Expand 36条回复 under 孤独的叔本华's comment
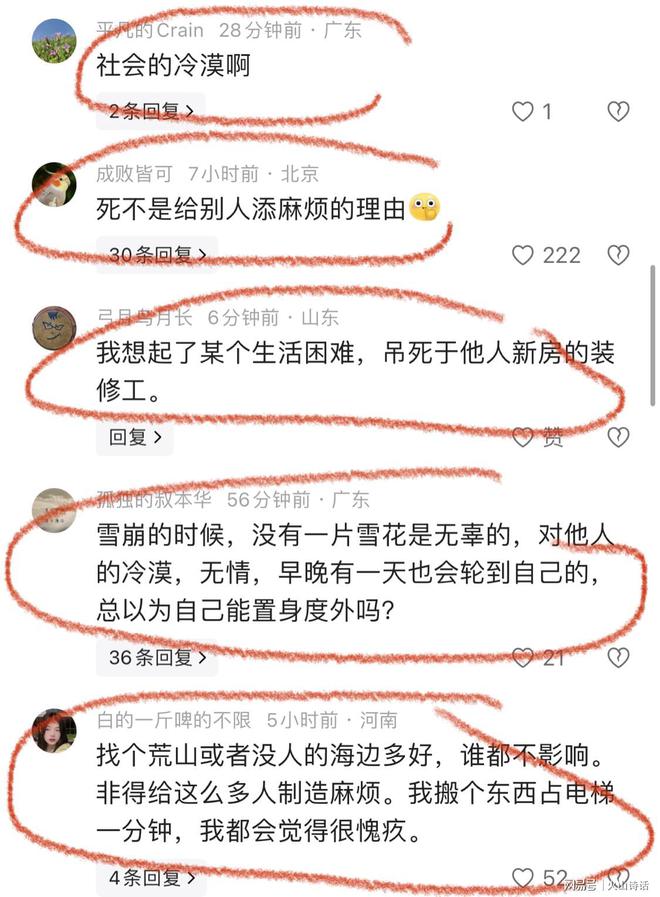The image size is (660, 897). click(x=157, y=657)
